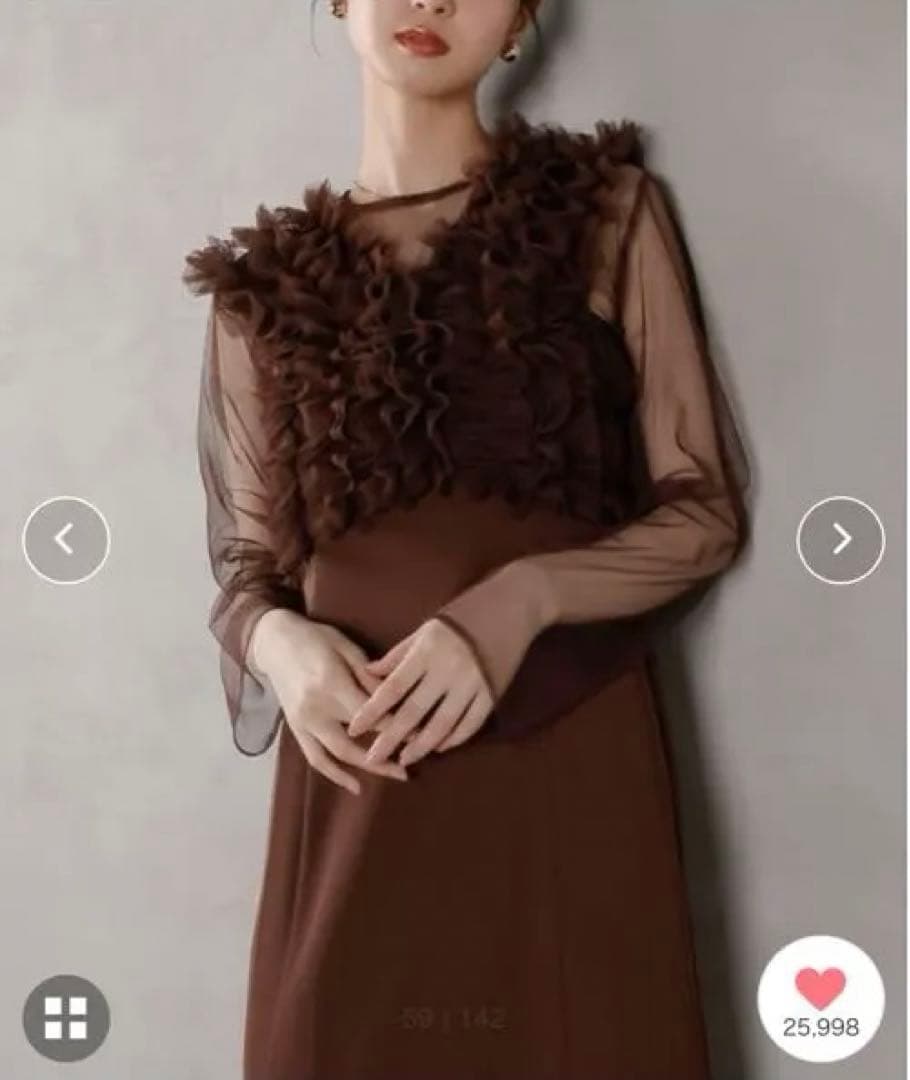Go to the previous product photo
This screenshot has height=1080, width=910.
click(66, 540)
